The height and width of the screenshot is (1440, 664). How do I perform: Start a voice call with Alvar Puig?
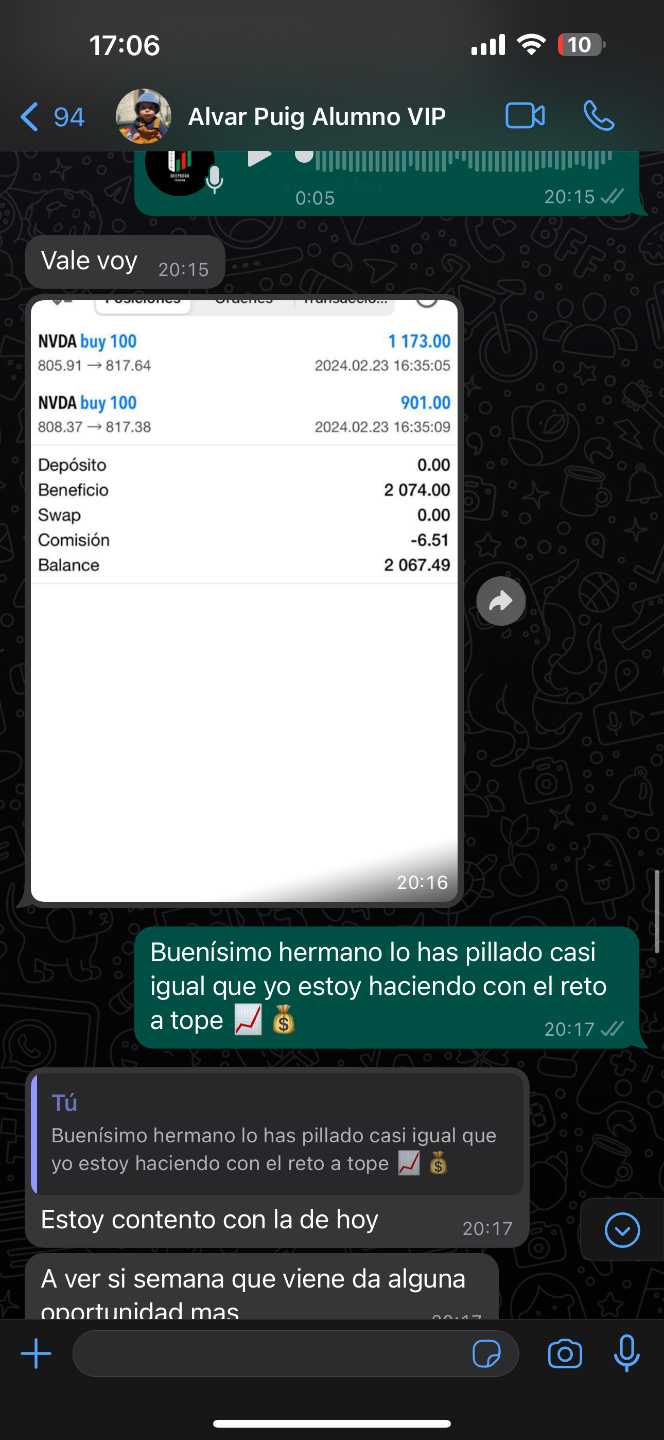(598, 116)
